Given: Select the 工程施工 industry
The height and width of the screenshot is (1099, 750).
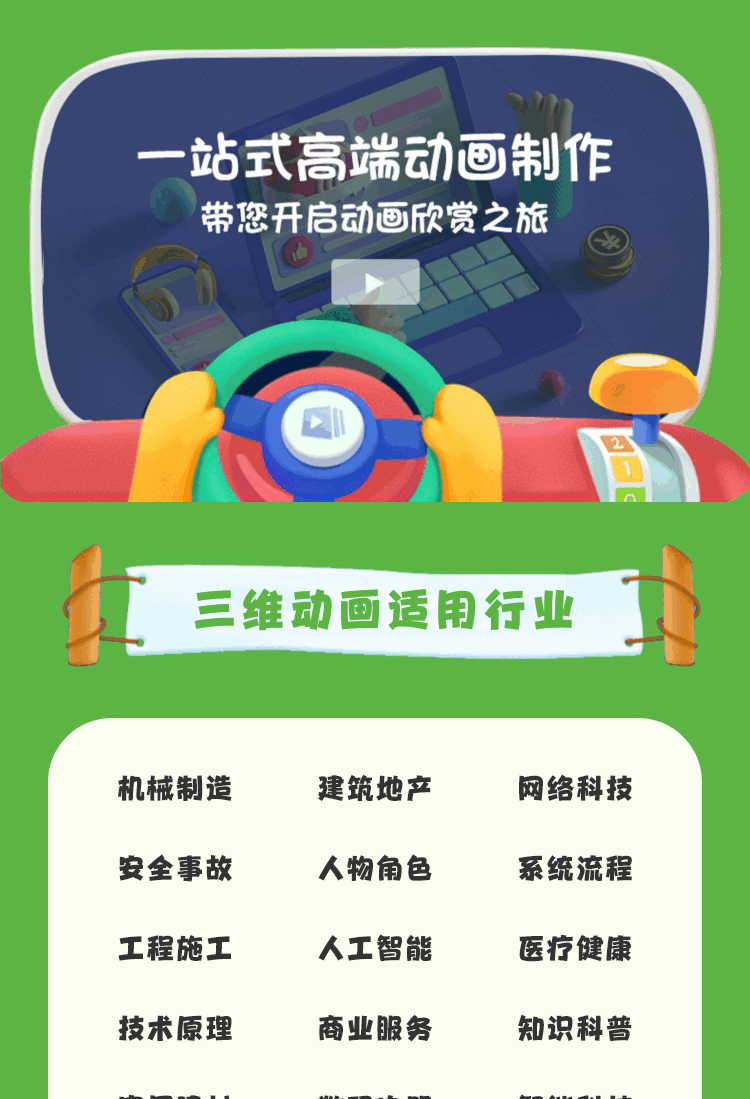Looking at the screenshot, I should click(x=175, y=949).
